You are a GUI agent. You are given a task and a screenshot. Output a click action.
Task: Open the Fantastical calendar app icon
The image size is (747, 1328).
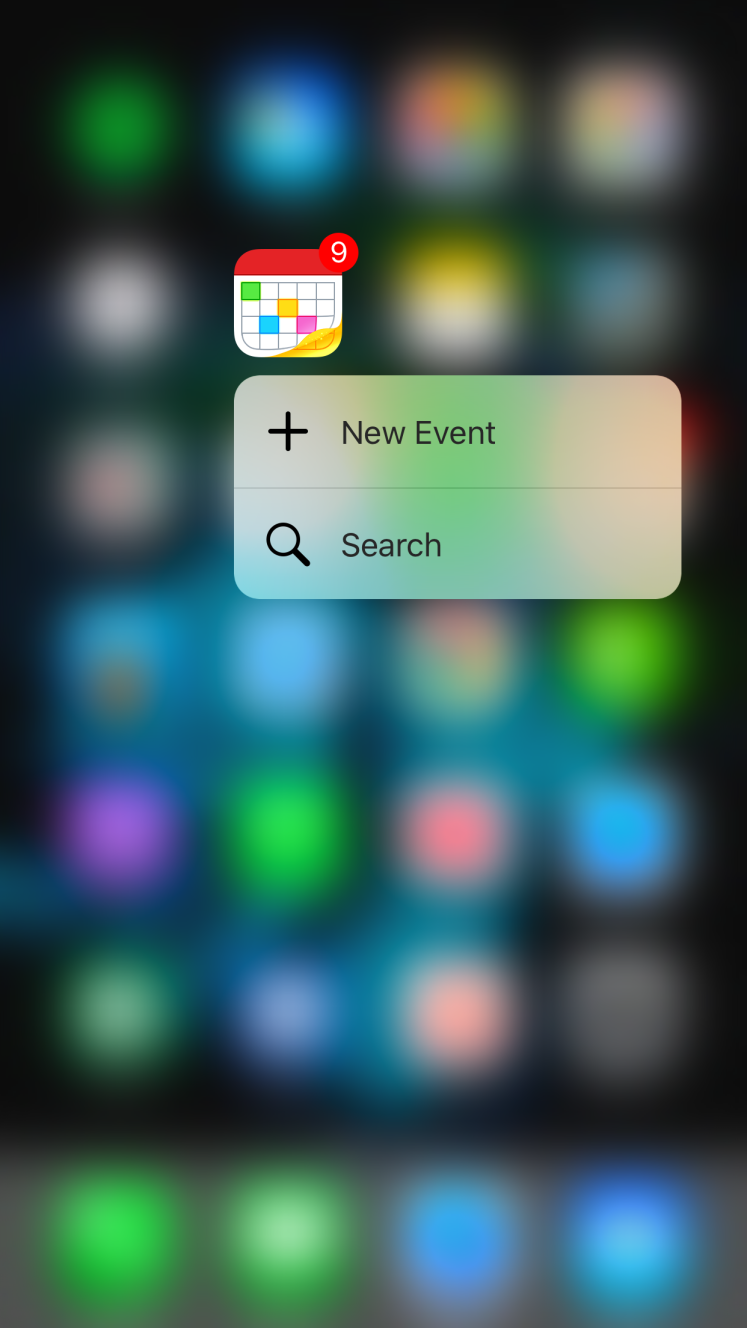click(288, 303)
